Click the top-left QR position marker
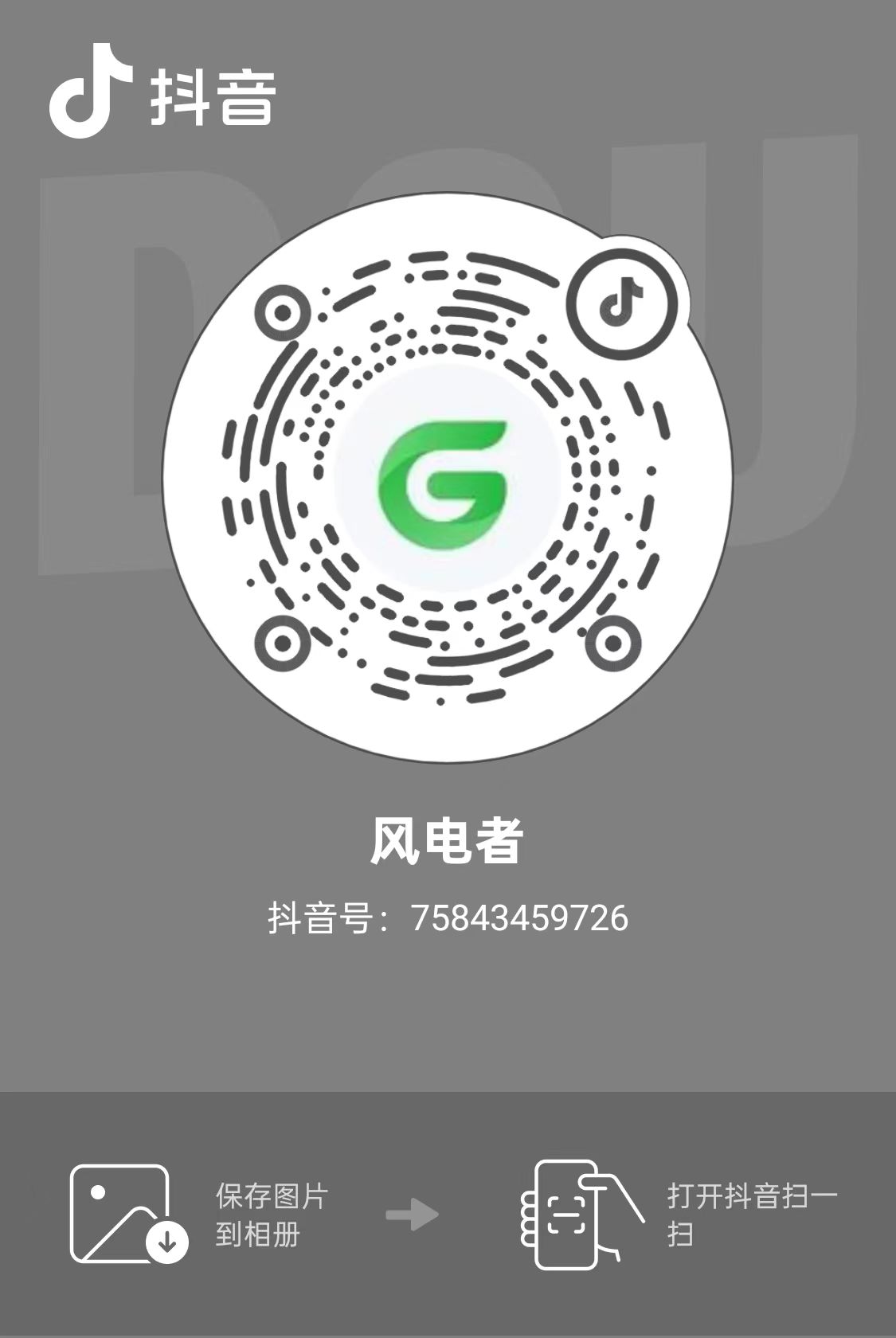The height and width of the screenshot is (1338, 896). pyautogui.click(x=283, y=313)
